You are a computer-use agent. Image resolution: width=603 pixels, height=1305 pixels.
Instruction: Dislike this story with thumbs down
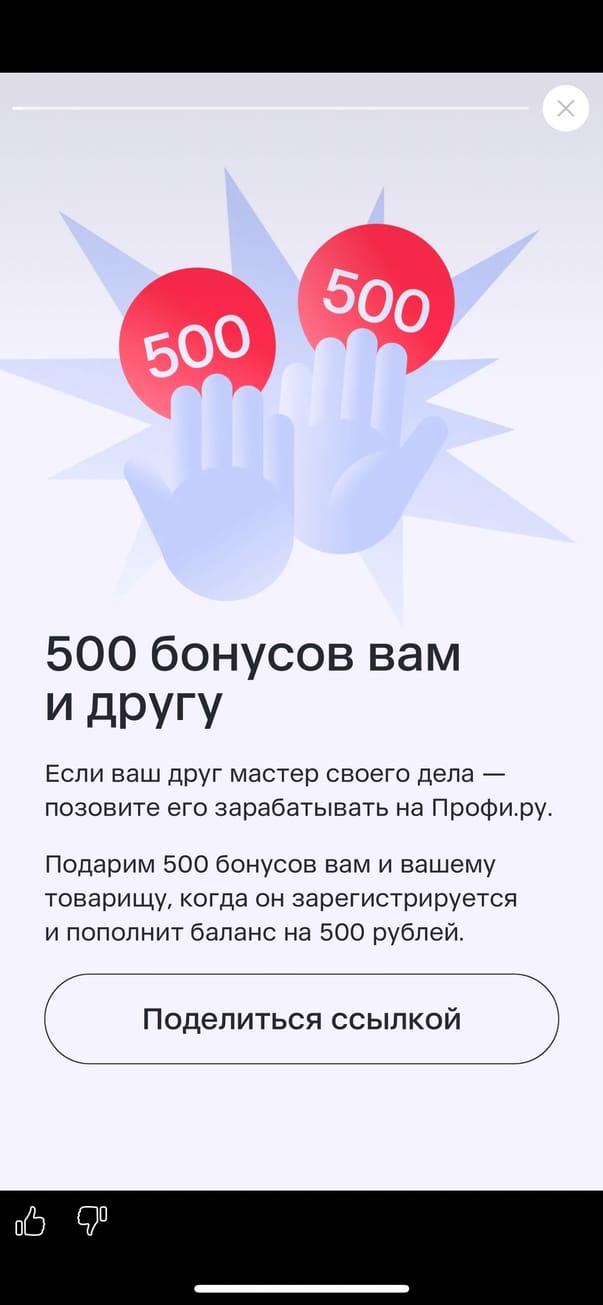click(92, 1220)
